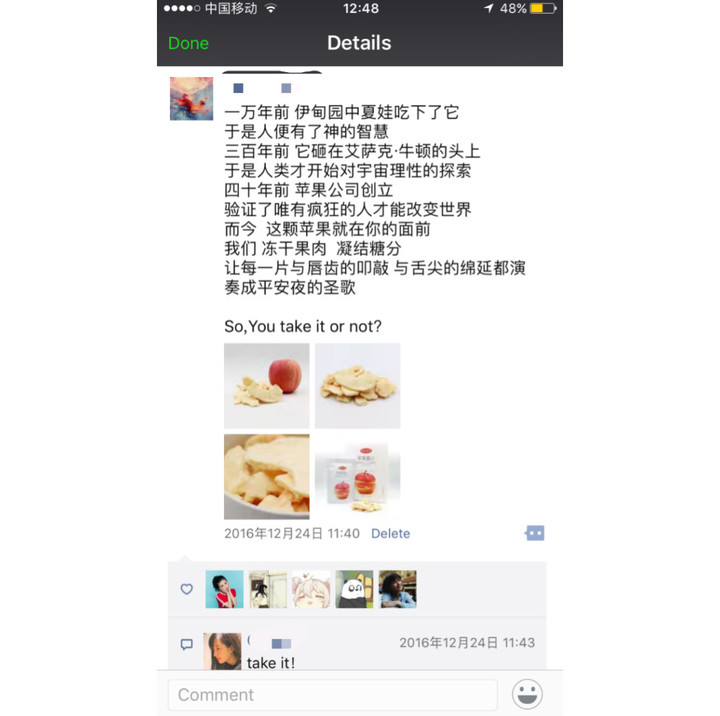Open the liker in the red dress
The height and width of the screenshot is (716, 720).
pyautogui.click(x=224, y=590)
